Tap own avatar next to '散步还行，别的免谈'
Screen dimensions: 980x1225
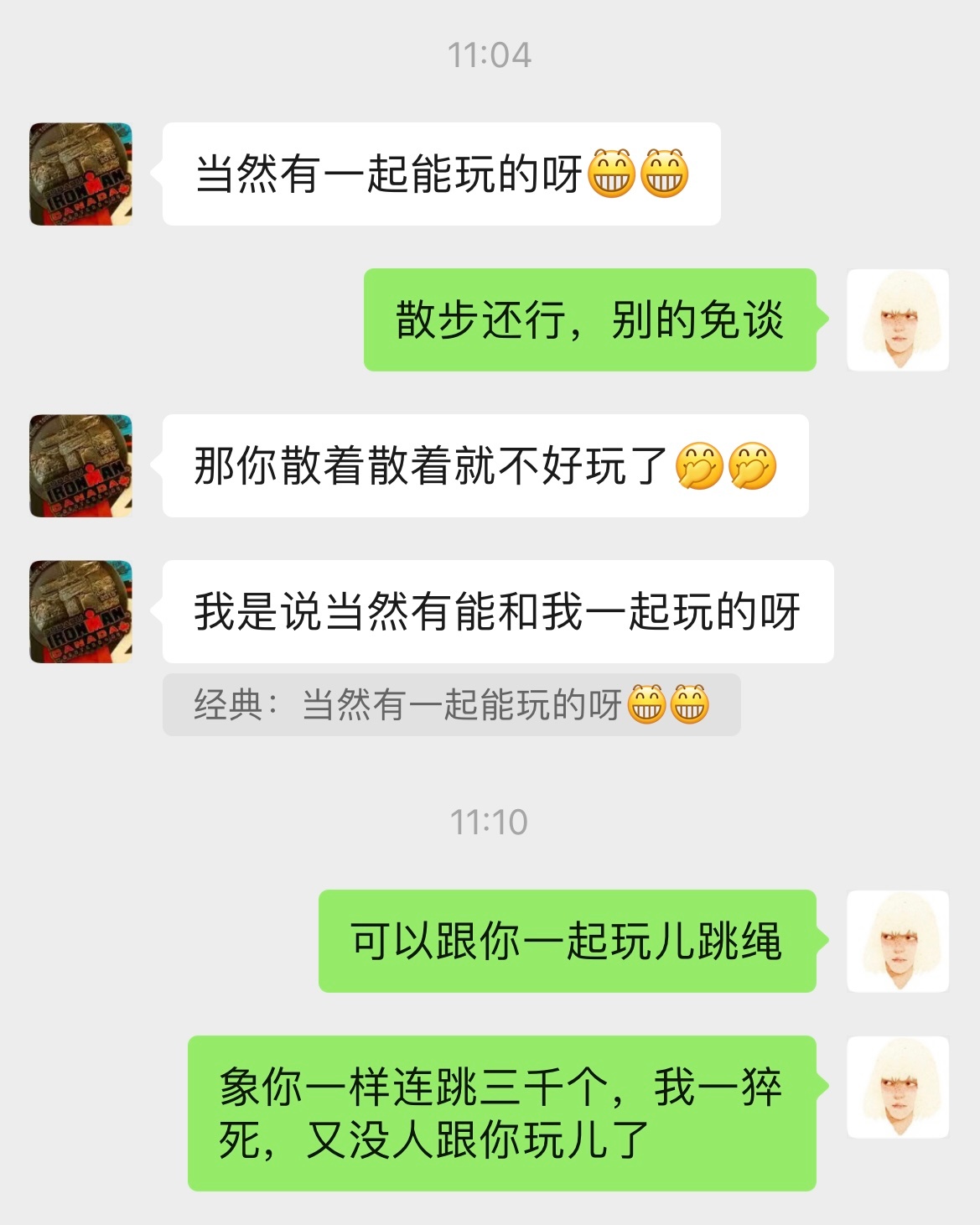click(898, 319)
